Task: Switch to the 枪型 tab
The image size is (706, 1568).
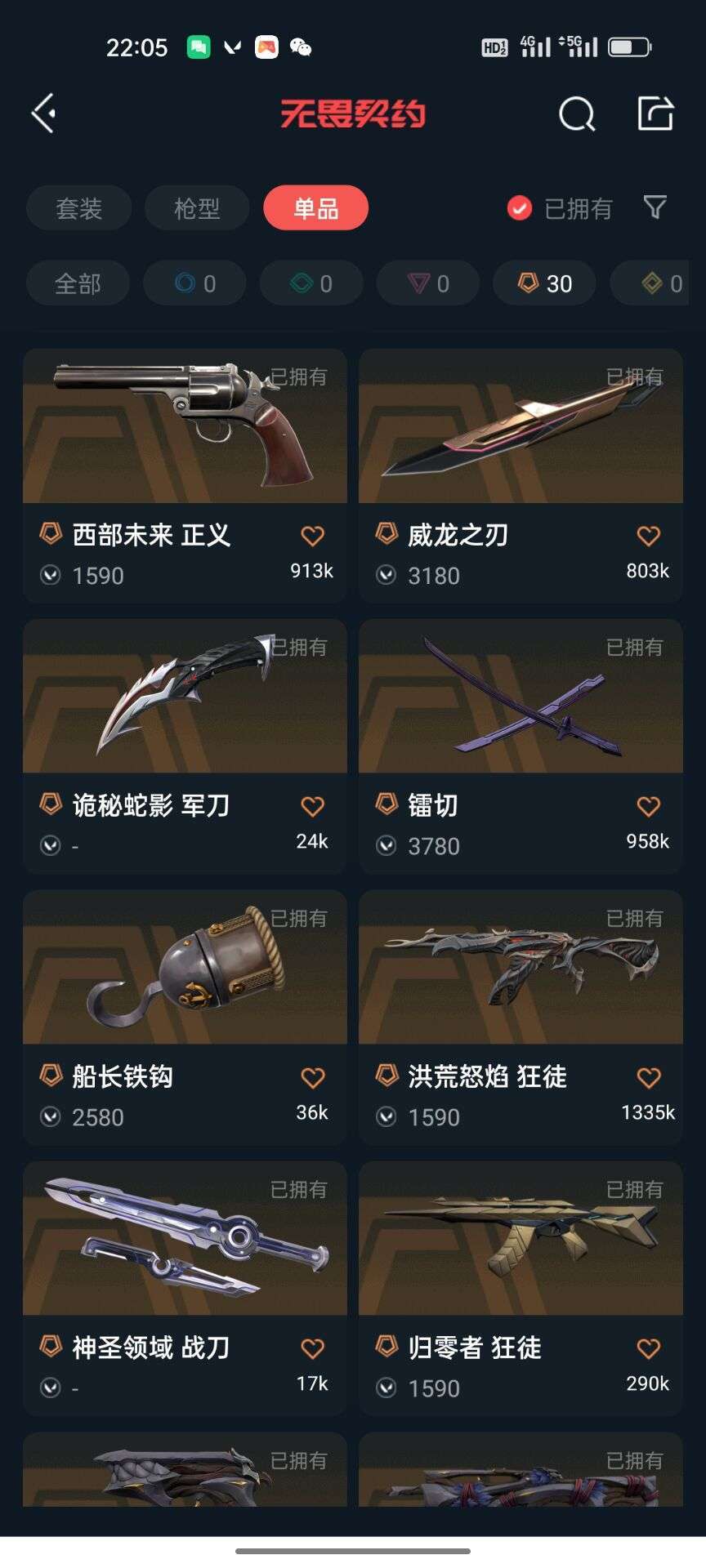Action: (x=197, y=208)
